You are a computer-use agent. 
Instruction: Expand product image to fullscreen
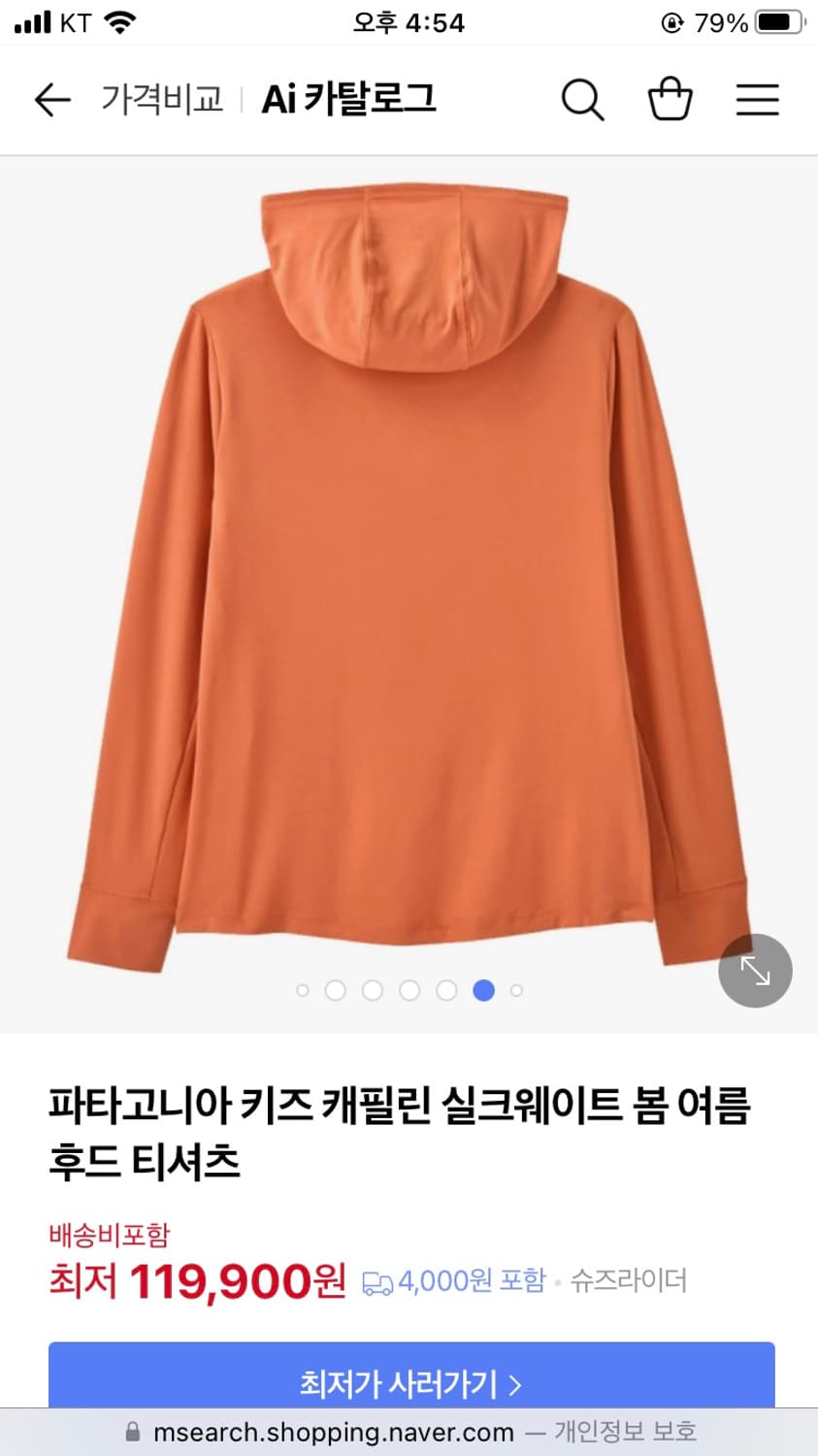(755, 970)
